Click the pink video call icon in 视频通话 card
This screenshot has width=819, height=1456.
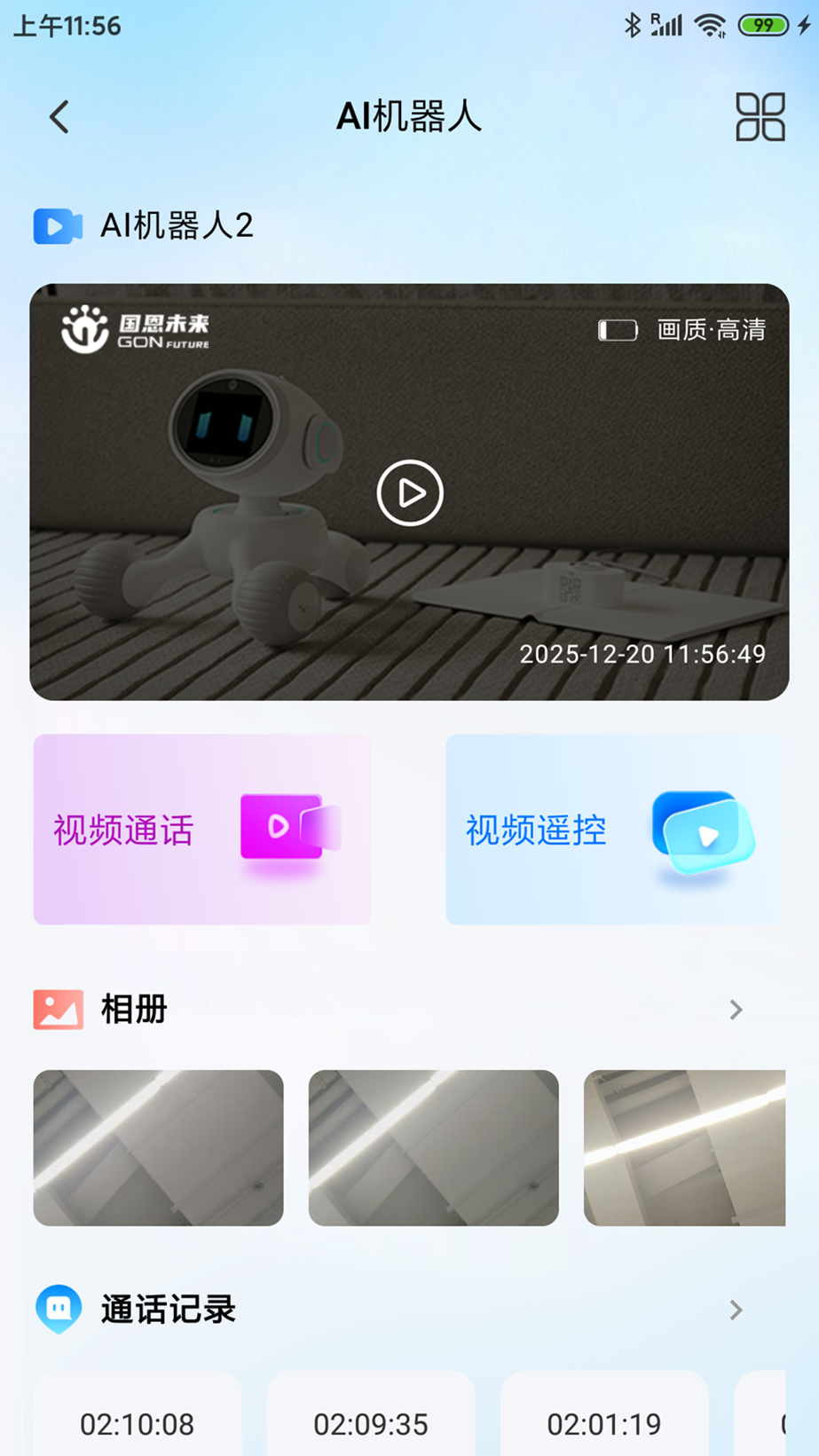click(x=286, y=829)
